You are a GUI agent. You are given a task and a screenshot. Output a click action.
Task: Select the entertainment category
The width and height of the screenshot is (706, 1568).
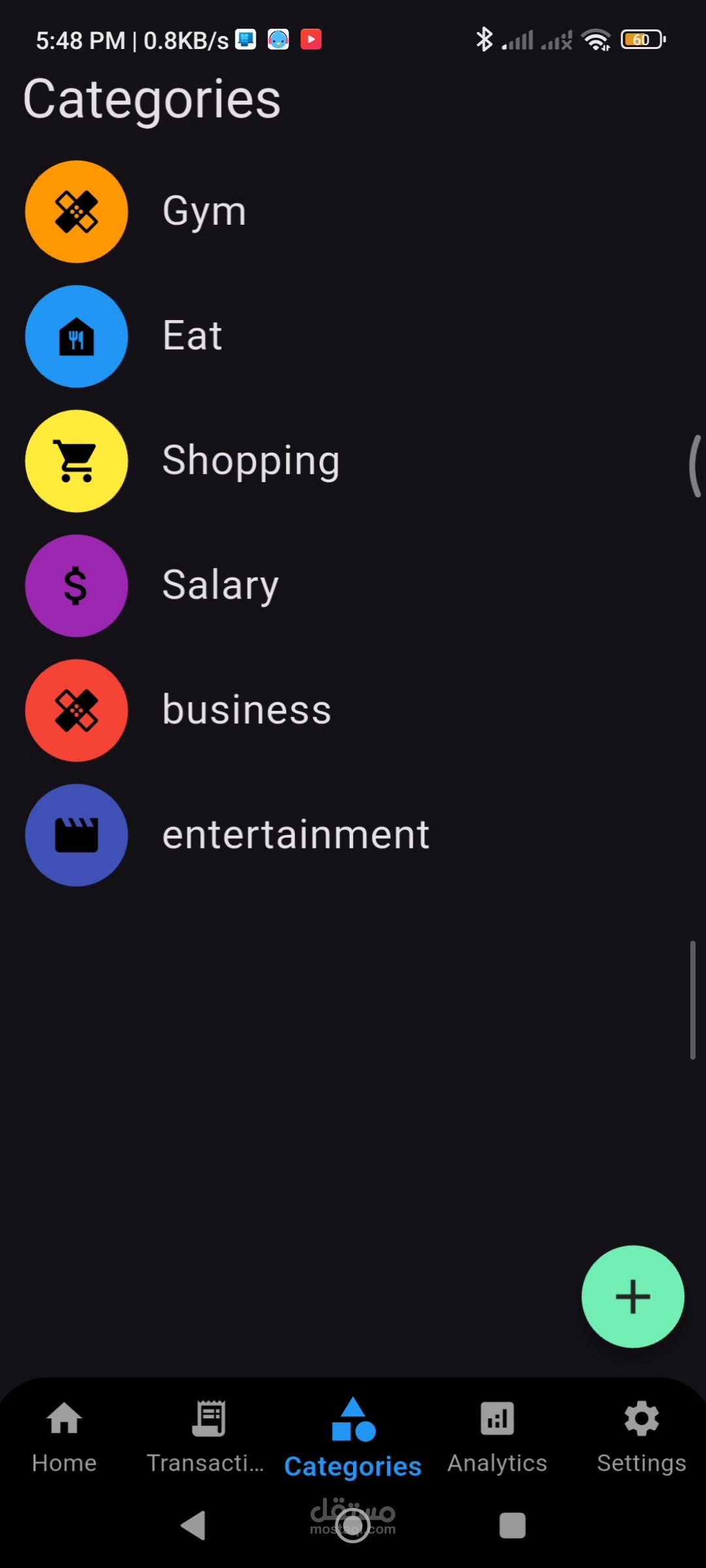[x=295, y=835]
